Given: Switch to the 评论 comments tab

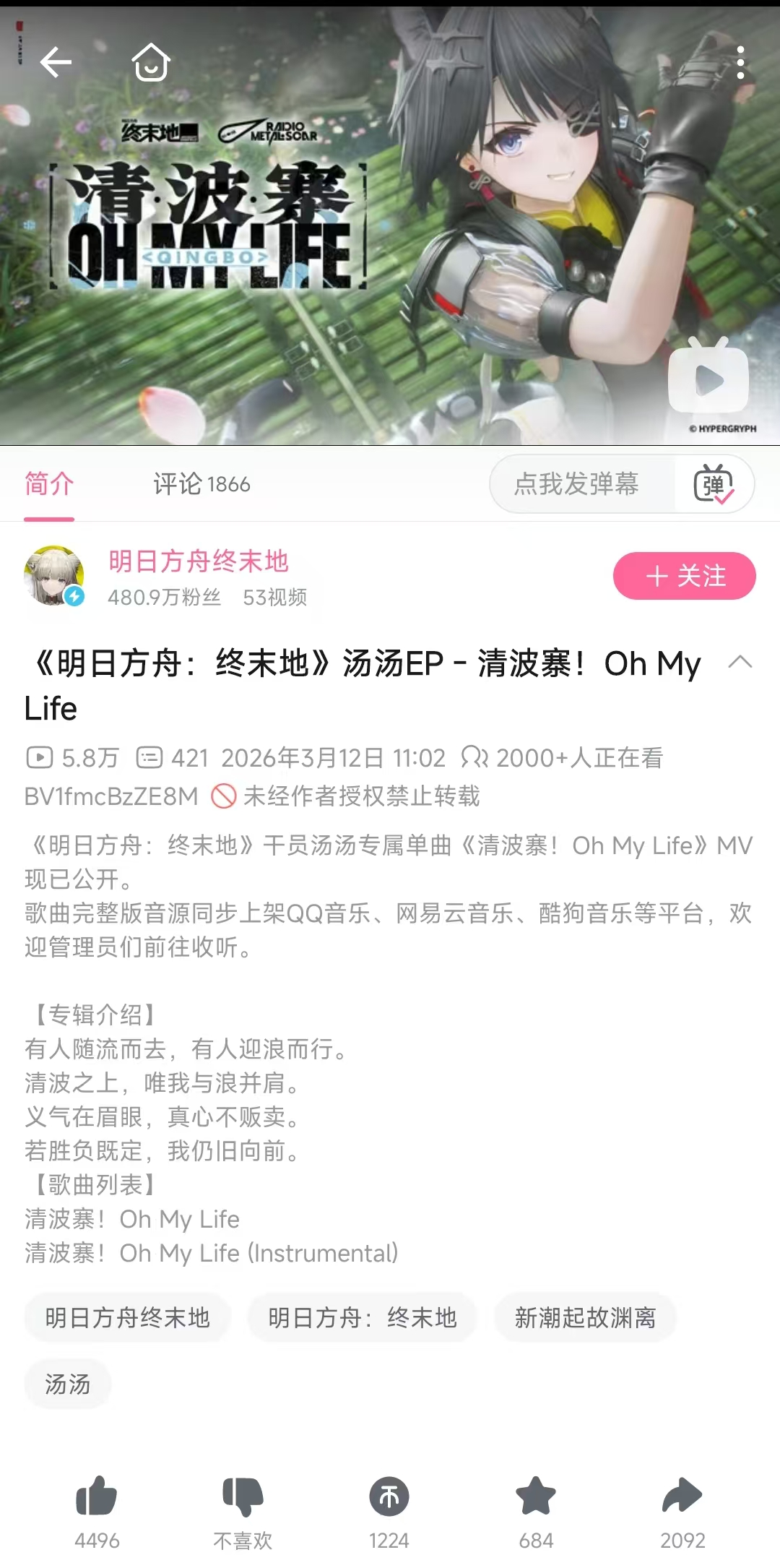Looking at the screenshot, I should pos(200,485).
